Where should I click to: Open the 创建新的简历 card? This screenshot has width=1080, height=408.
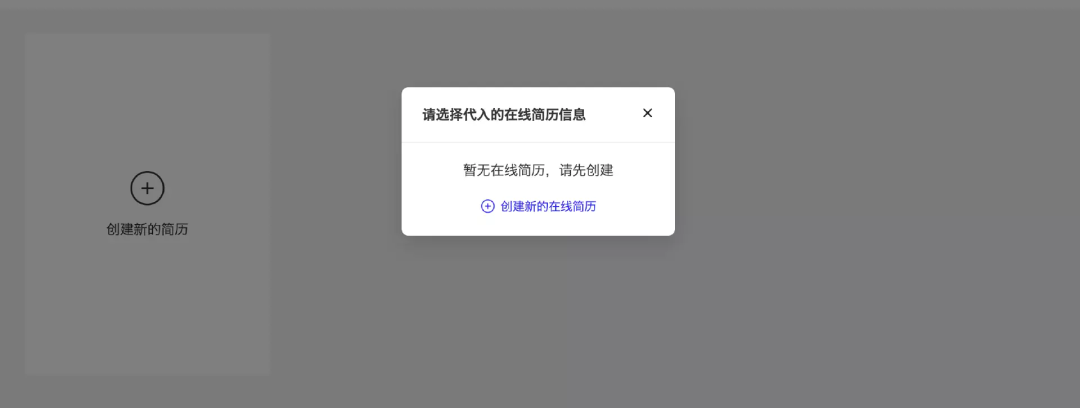[147, 204]
